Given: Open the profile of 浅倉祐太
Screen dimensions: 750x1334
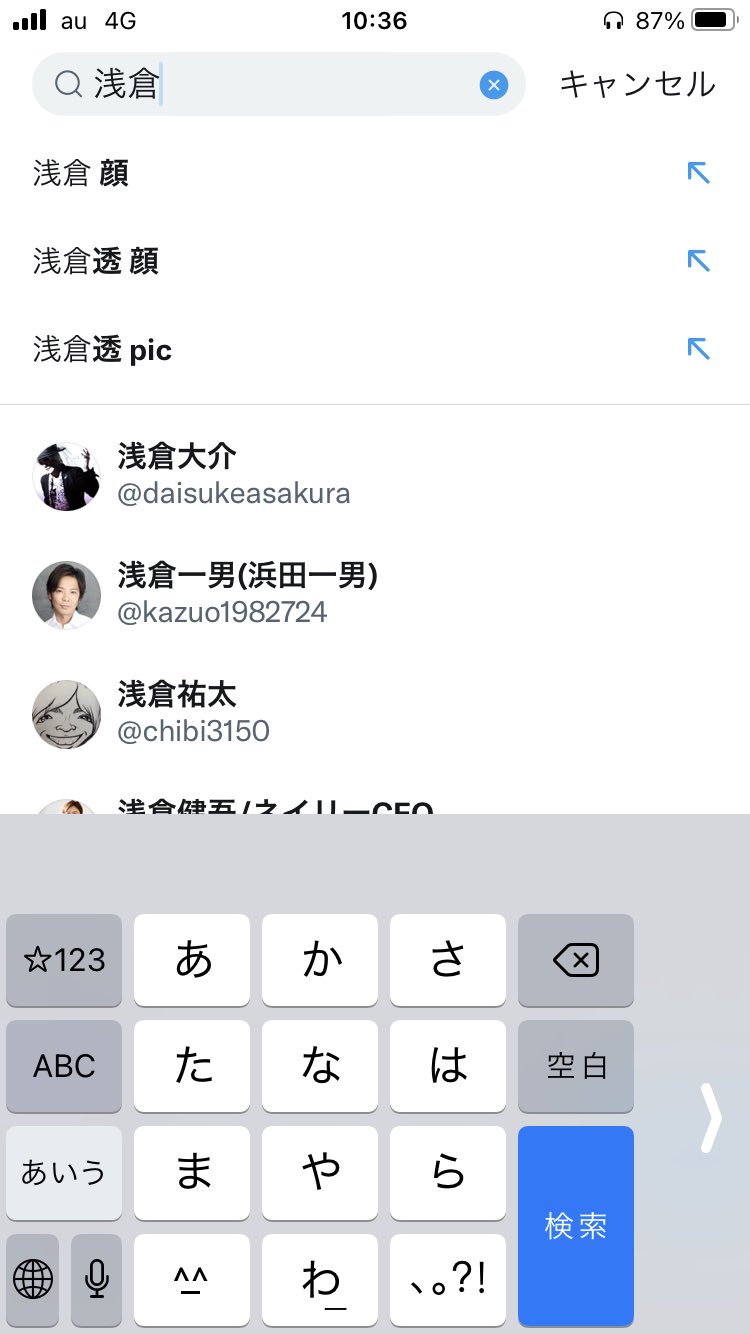Looking at the screenshot, I should coord(193,712).
